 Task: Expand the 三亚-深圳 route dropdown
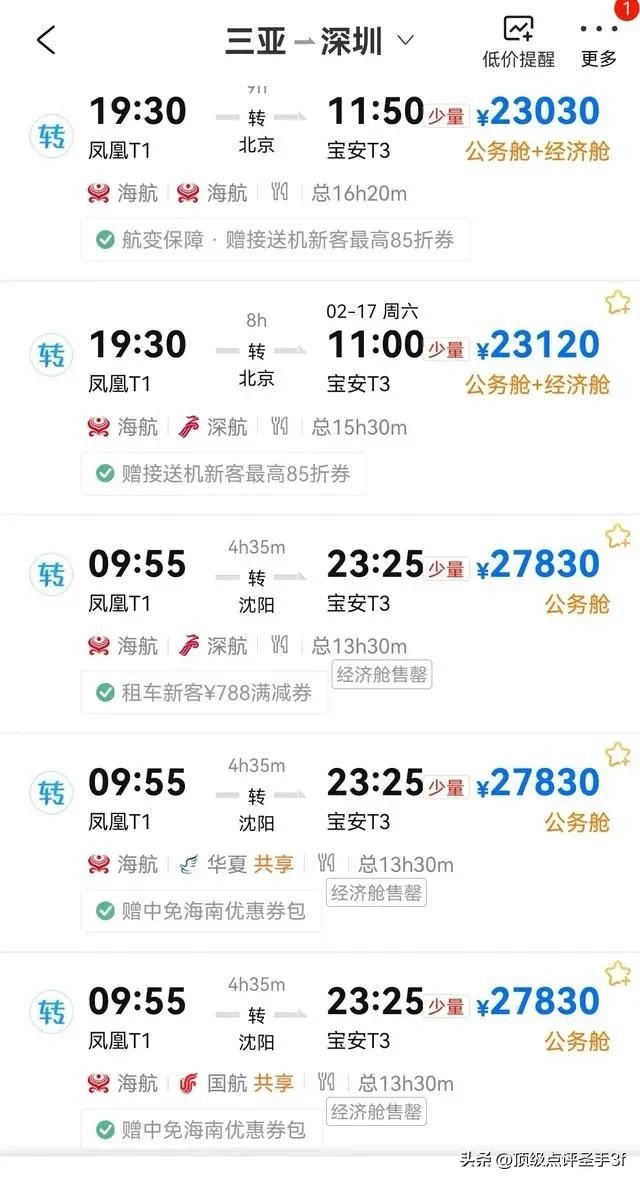(404, 41)
